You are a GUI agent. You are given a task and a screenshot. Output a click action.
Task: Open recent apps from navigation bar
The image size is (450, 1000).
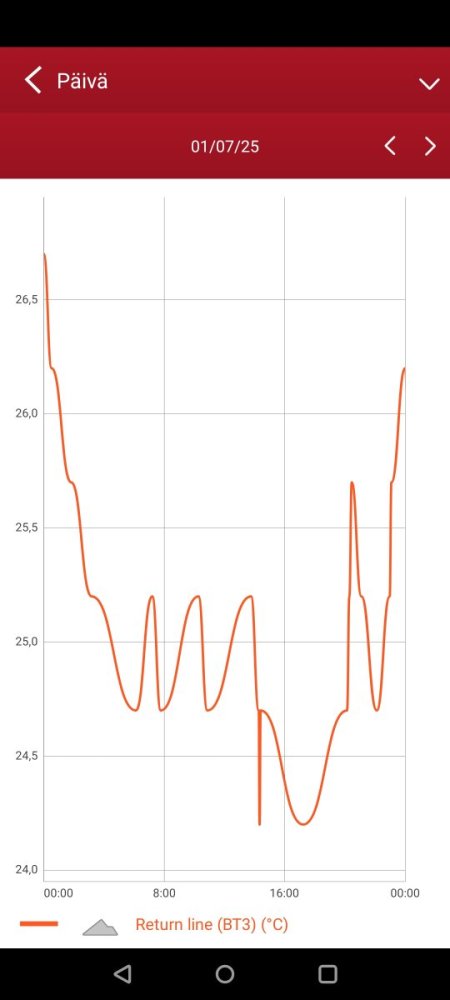[328, 974]
